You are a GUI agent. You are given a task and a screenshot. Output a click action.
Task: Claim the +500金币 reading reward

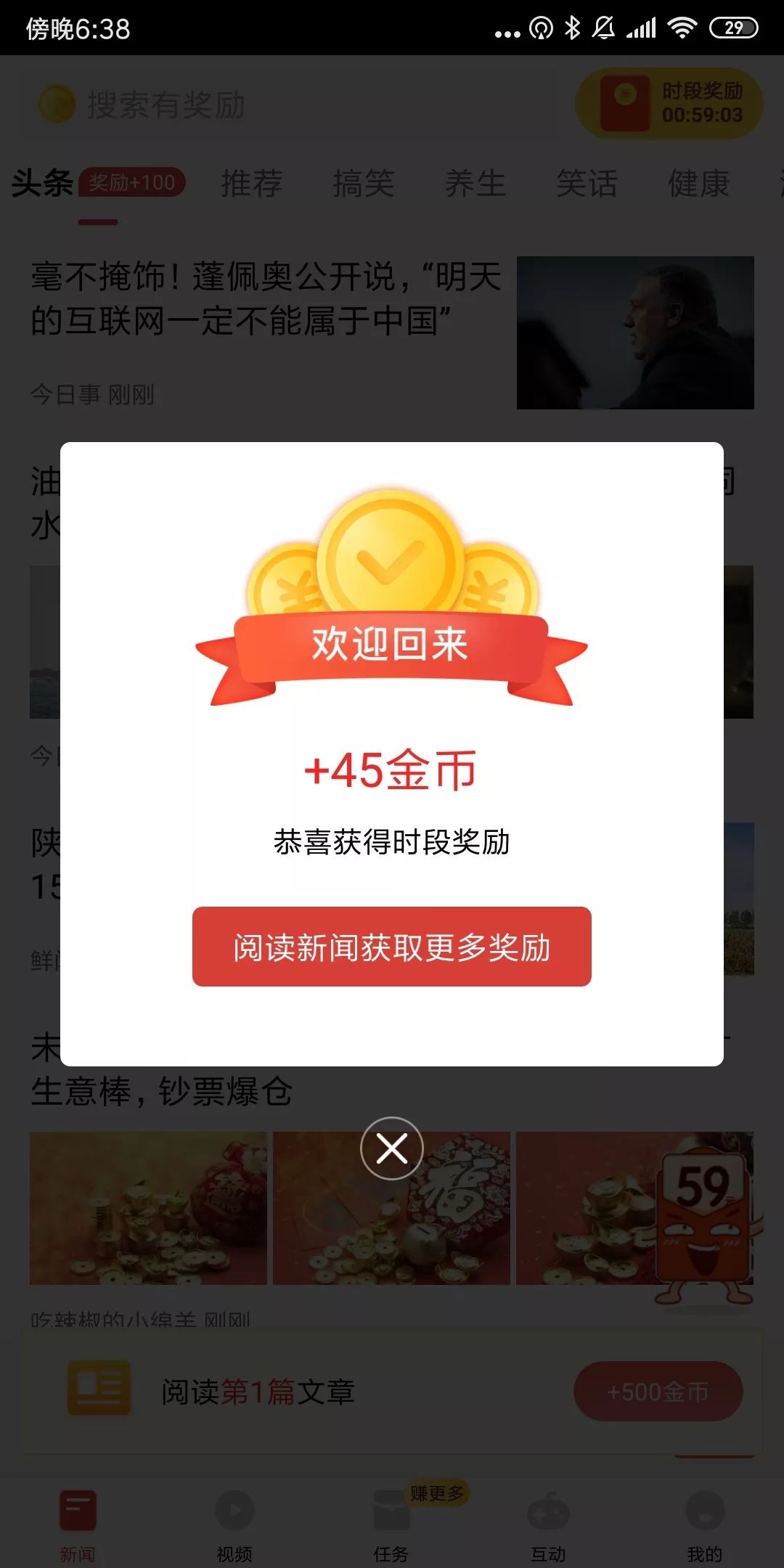pyautogui.click(x=658, y=1392)
